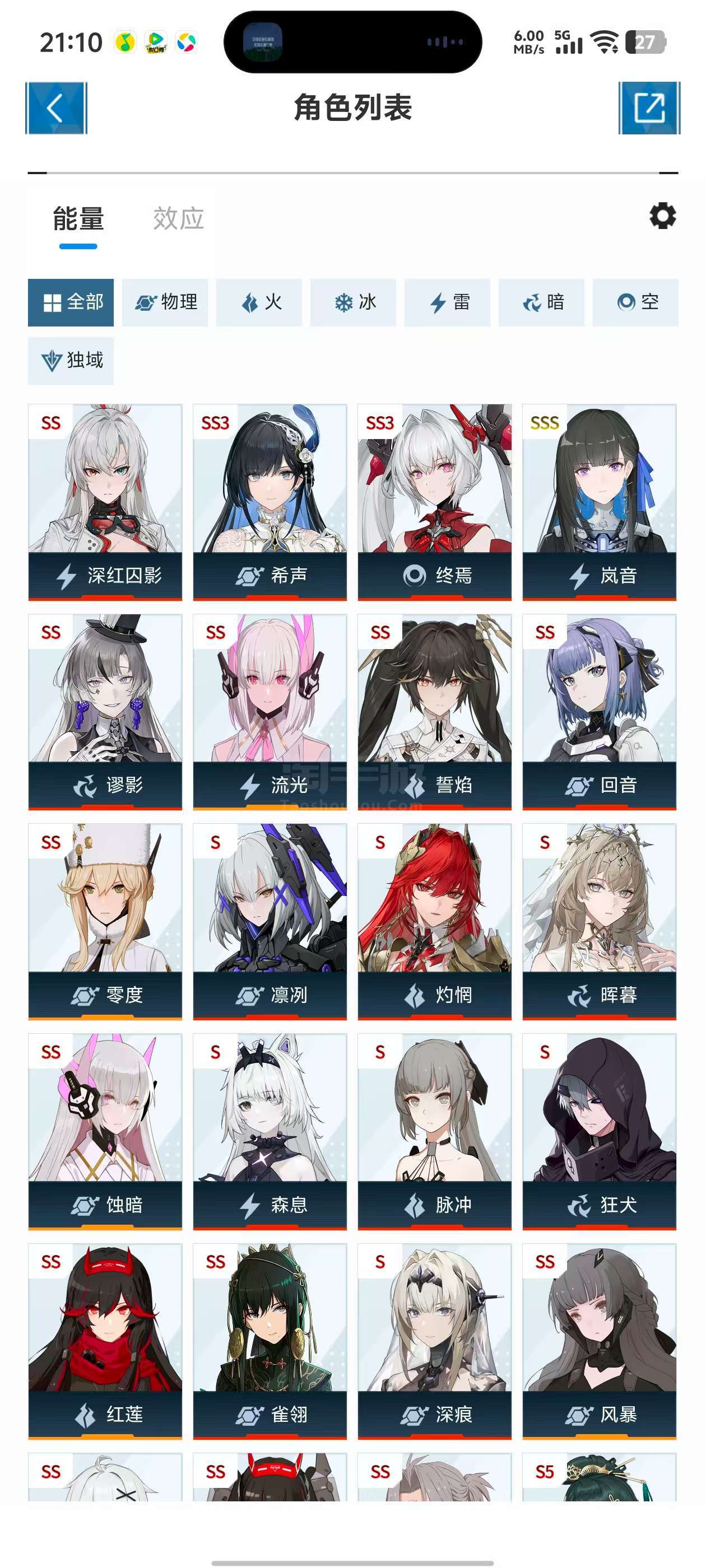This screenshot has height=1568, width=706.
Task: Select the 能量 tab
Action: pyautogui.click(x=78, y=218)
